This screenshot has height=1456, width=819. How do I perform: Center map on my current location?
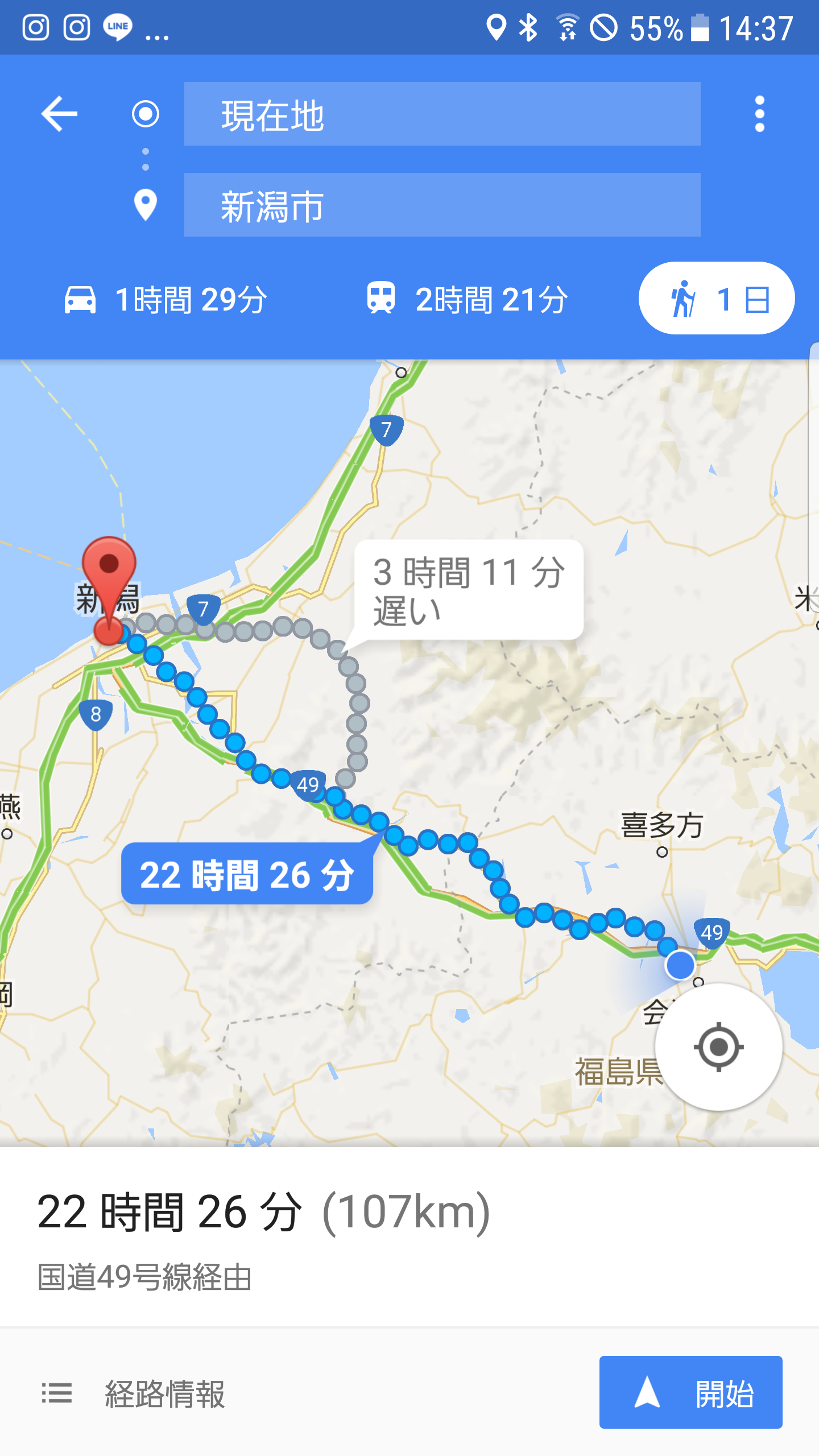click(x=718, y=1046)
